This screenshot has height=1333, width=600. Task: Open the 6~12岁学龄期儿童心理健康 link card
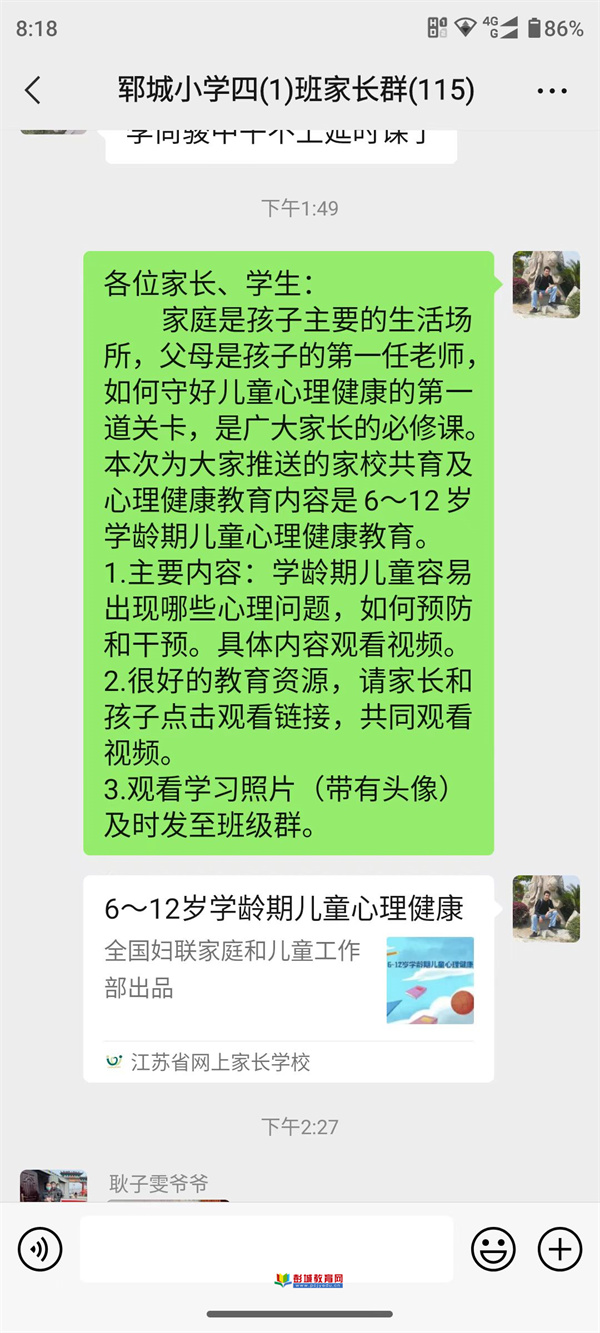(288, 978)
